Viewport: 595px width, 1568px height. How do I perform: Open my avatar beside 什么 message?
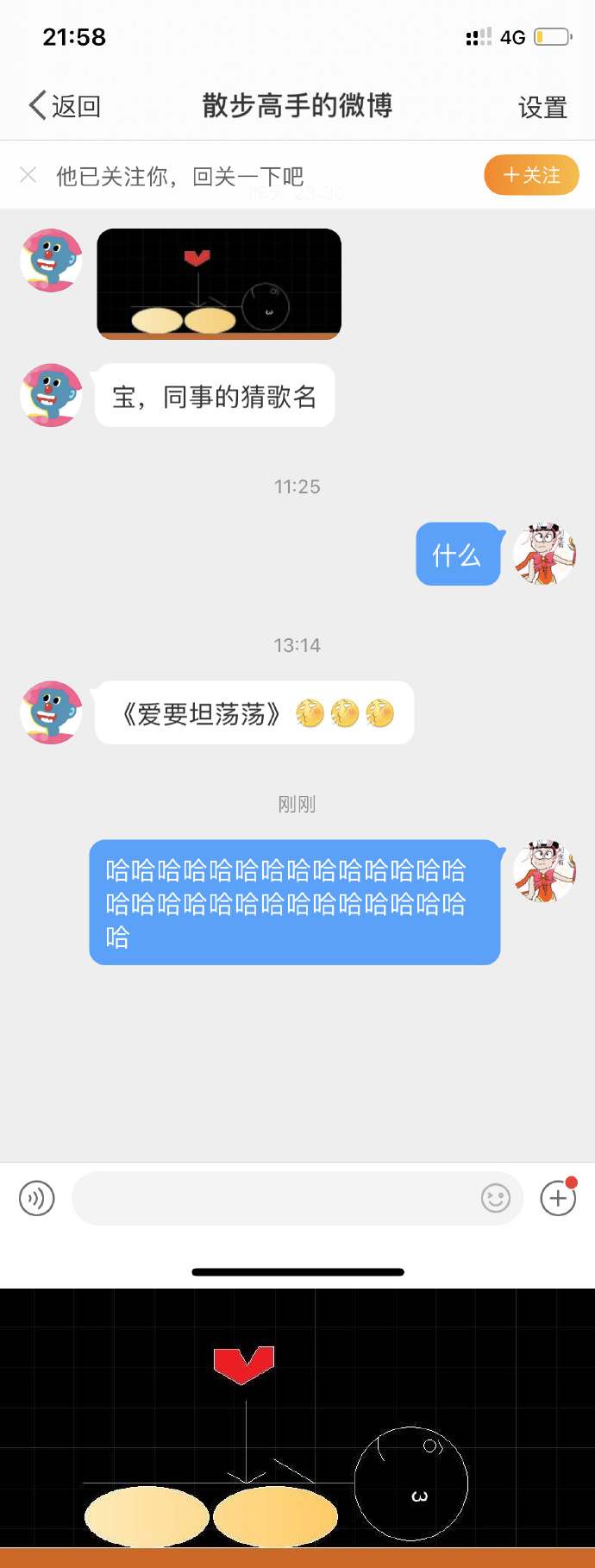[544, 554]
